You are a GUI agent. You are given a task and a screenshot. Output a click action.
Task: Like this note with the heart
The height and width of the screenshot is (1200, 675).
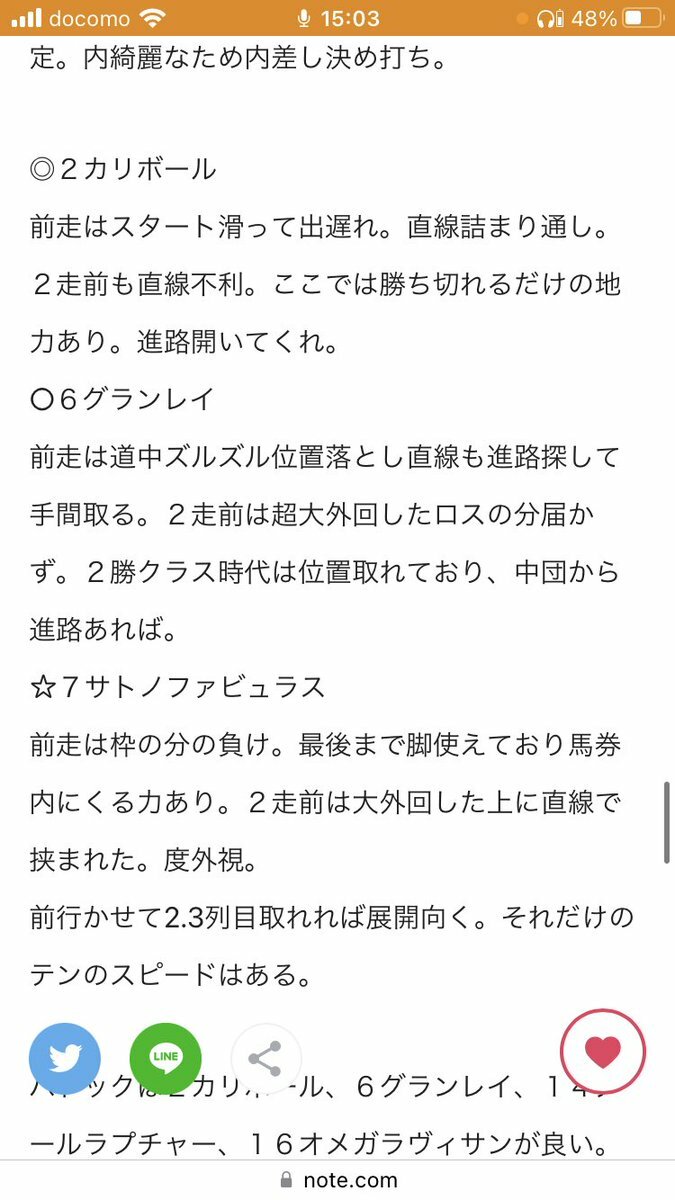pos(602,1052)
